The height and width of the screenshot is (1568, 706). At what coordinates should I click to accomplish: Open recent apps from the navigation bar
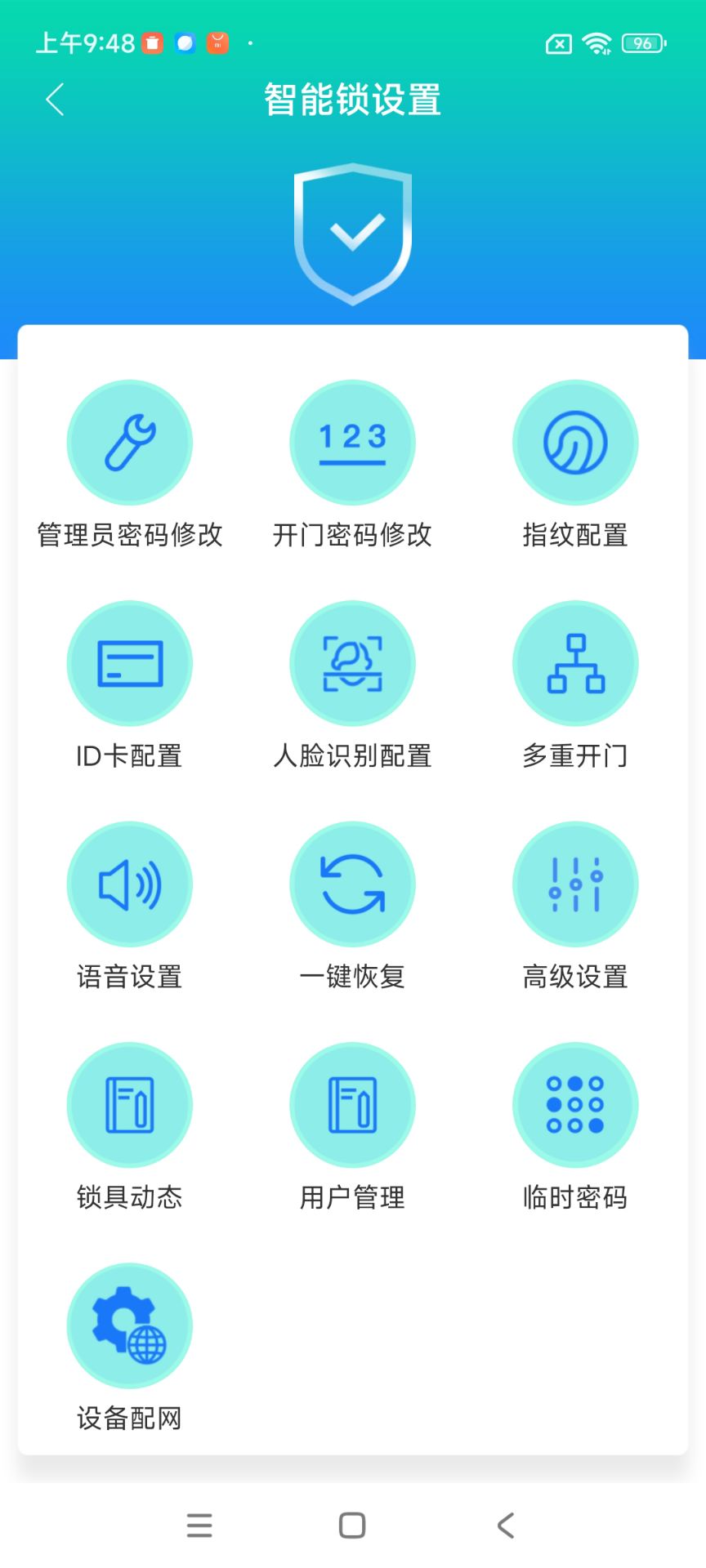click(199, 1524)
